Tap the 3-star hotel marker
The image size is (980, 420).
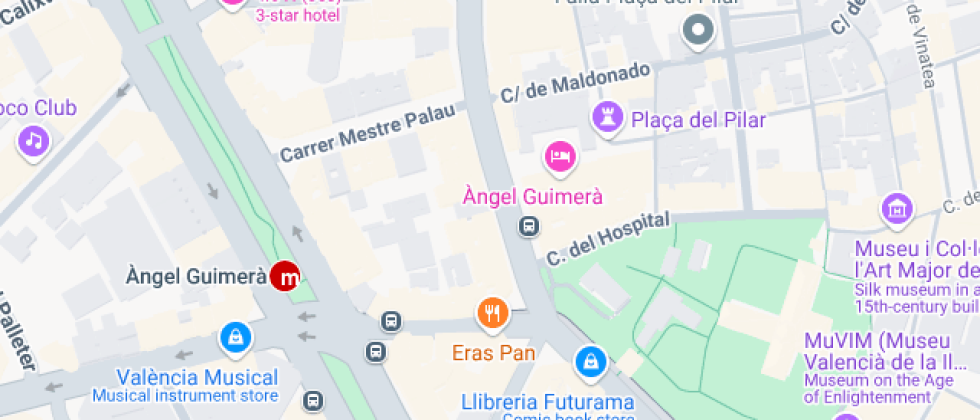tap(233, 4)
